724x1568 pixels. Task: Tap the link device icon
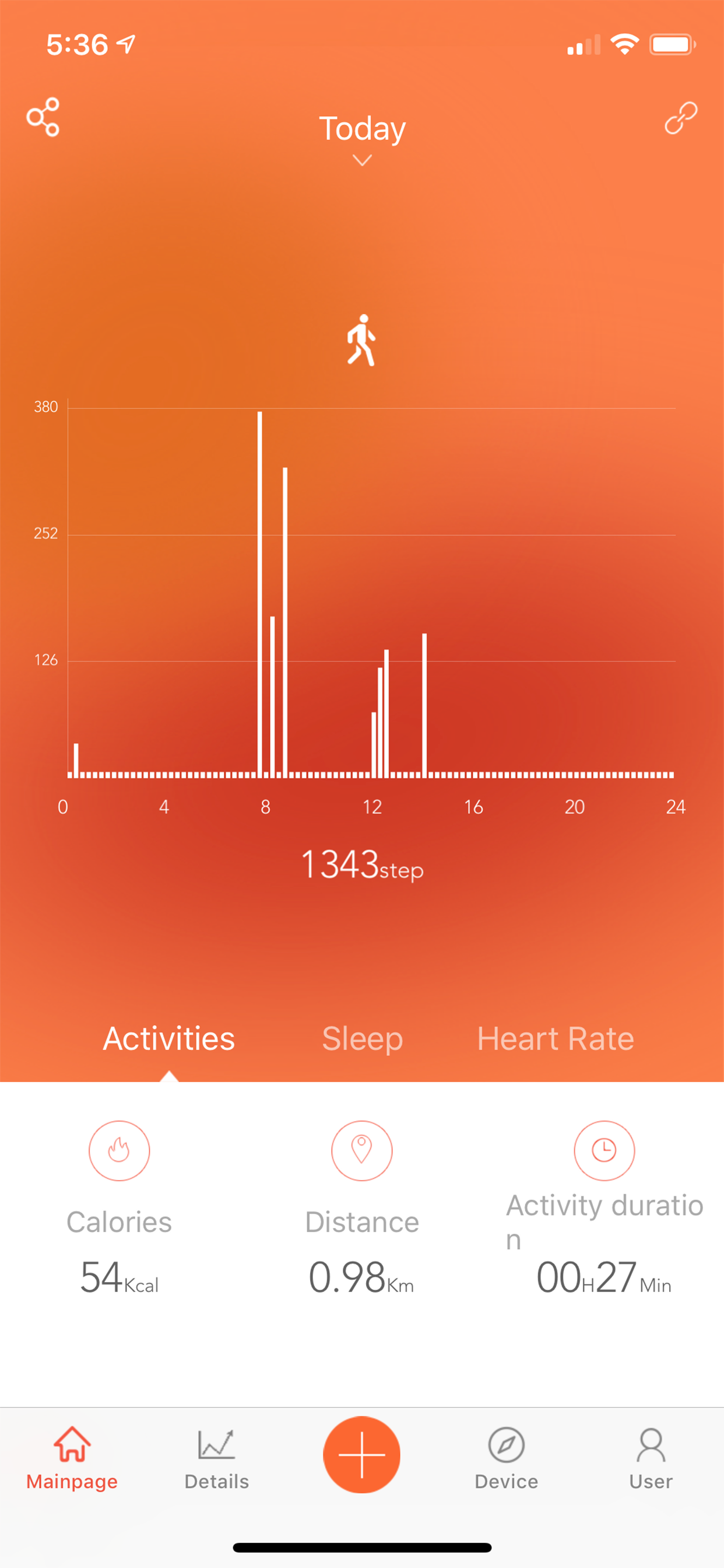[680, 117]
